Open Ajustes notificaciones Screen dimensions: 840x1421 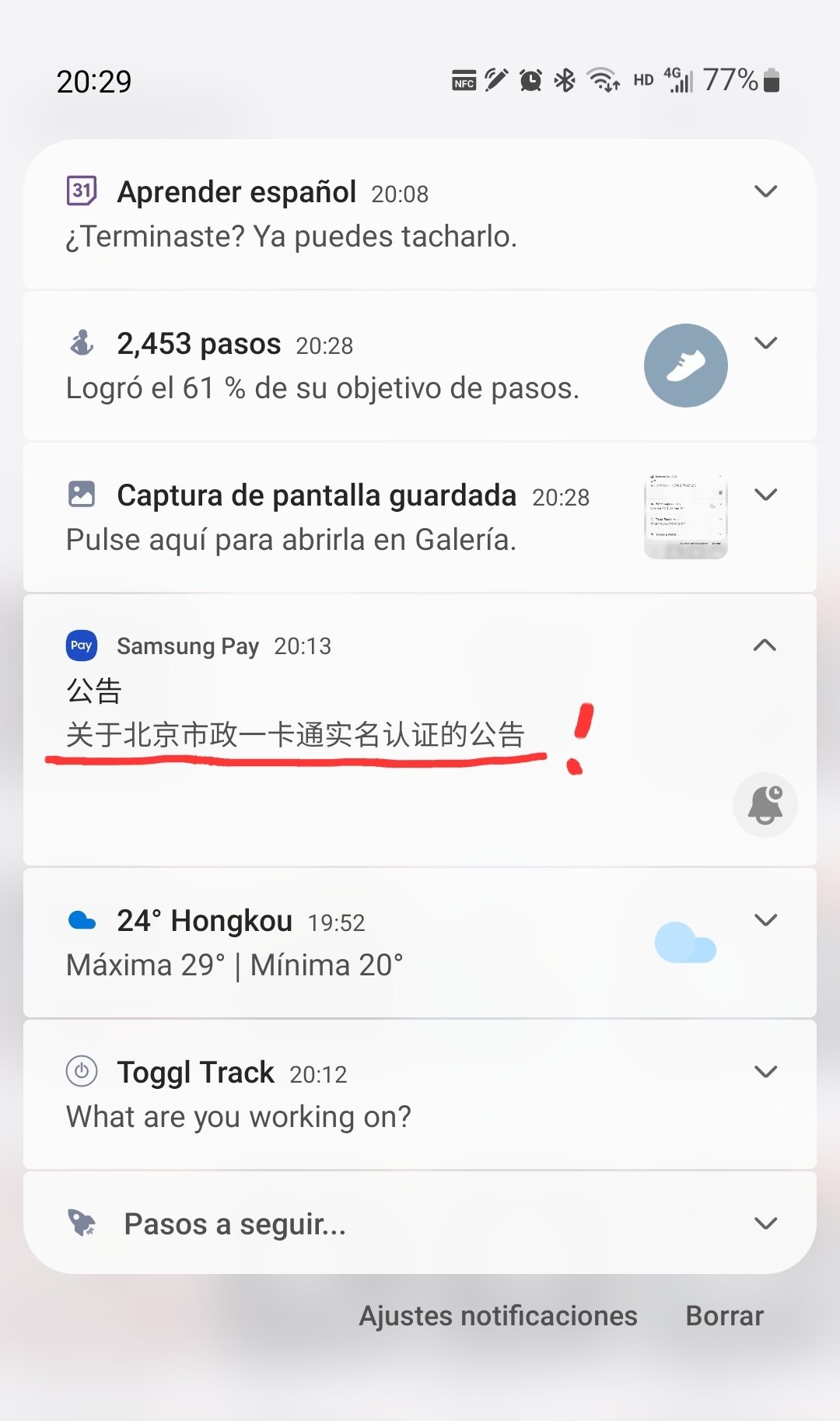[x=498, y=1316]
